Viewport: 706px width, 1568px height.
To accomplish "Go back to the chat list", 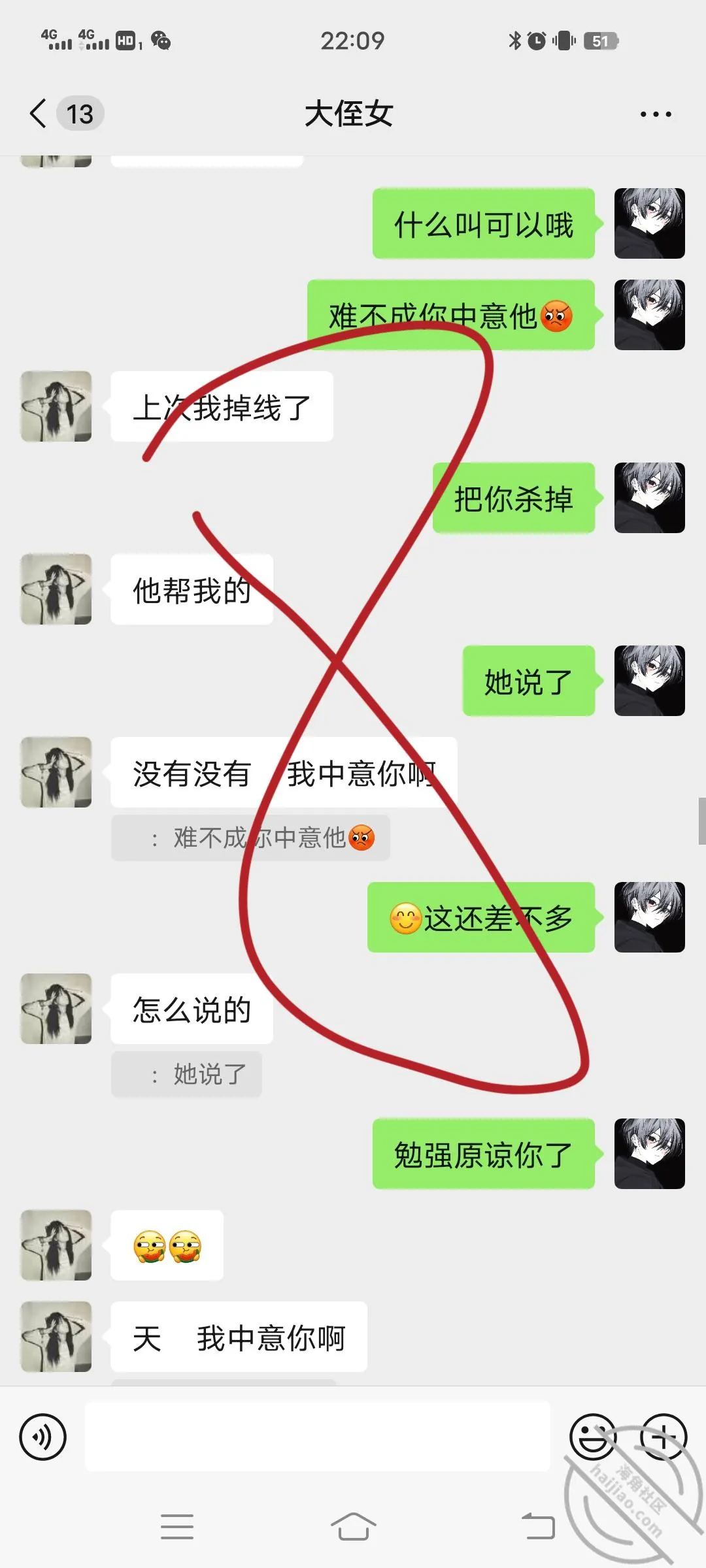I will pyautogui.click(x=39, y=114).
